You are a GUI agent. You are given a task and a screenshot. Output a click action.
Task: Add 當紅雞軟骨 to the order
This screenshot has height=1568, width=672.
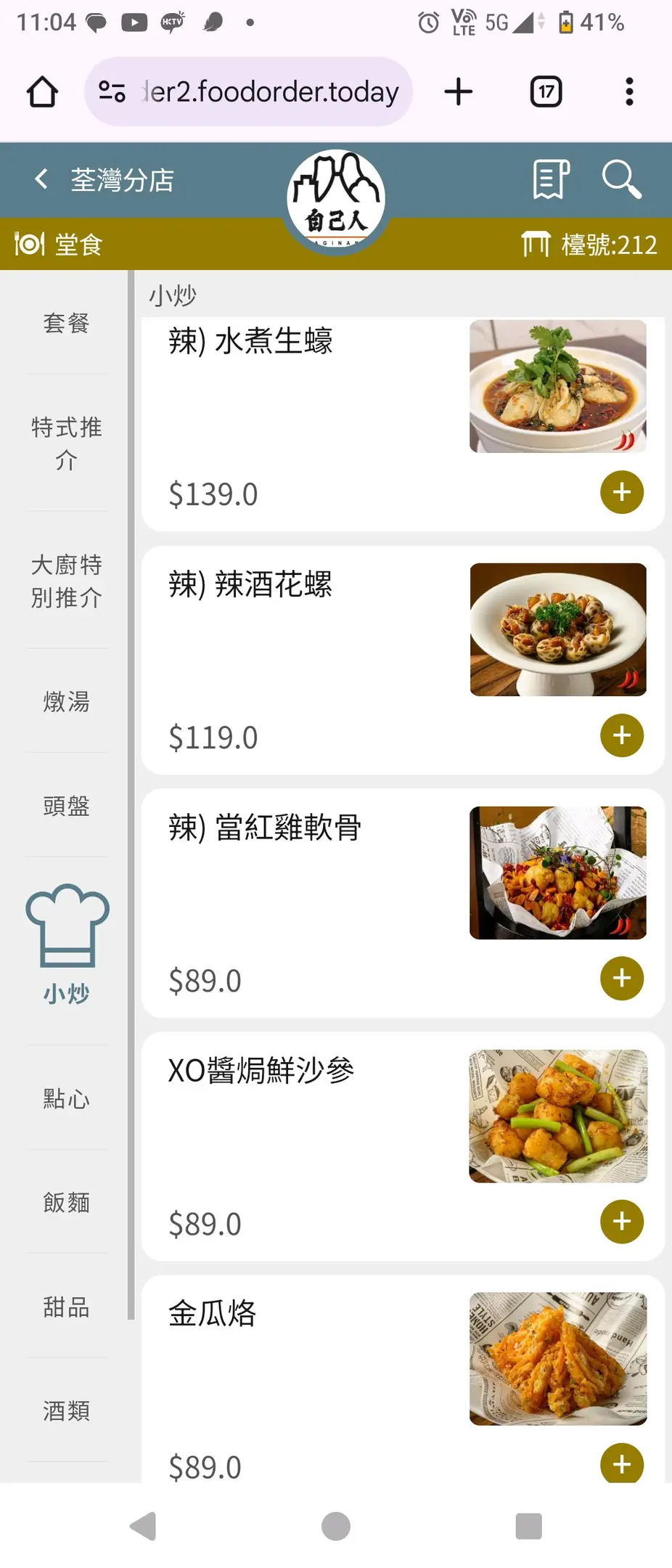[x=621, y=979]
